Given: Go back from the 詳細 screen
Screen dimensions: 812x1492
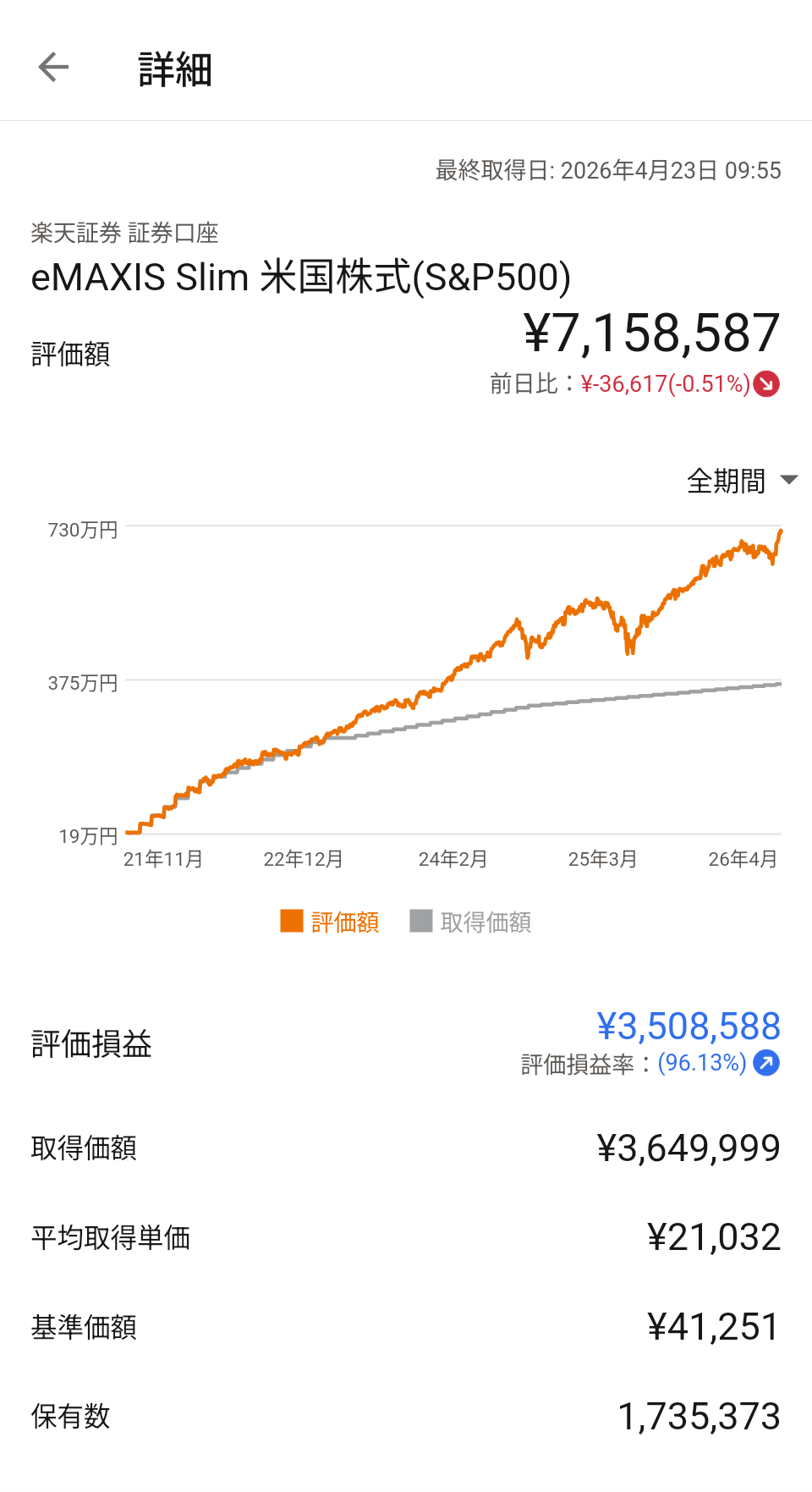Looking at the screenshot, I should 53,68.
